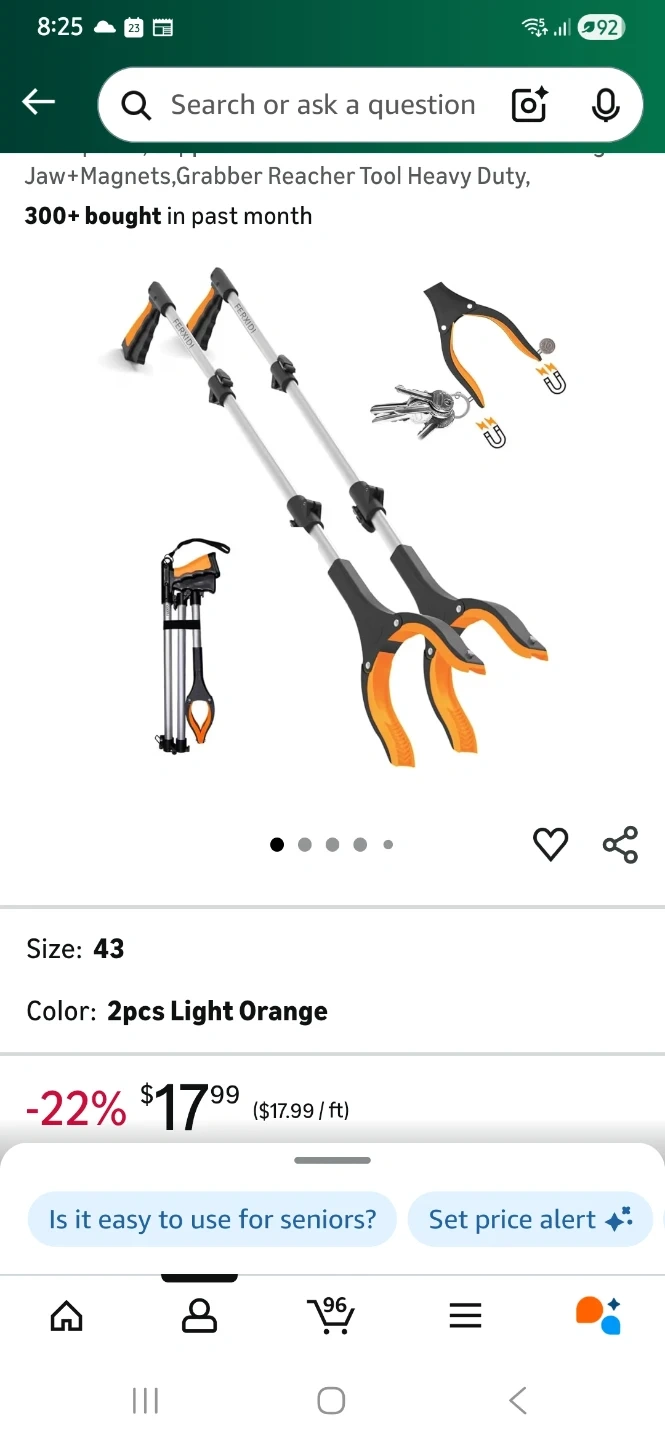
Task: Share this product
Action: 620,845
